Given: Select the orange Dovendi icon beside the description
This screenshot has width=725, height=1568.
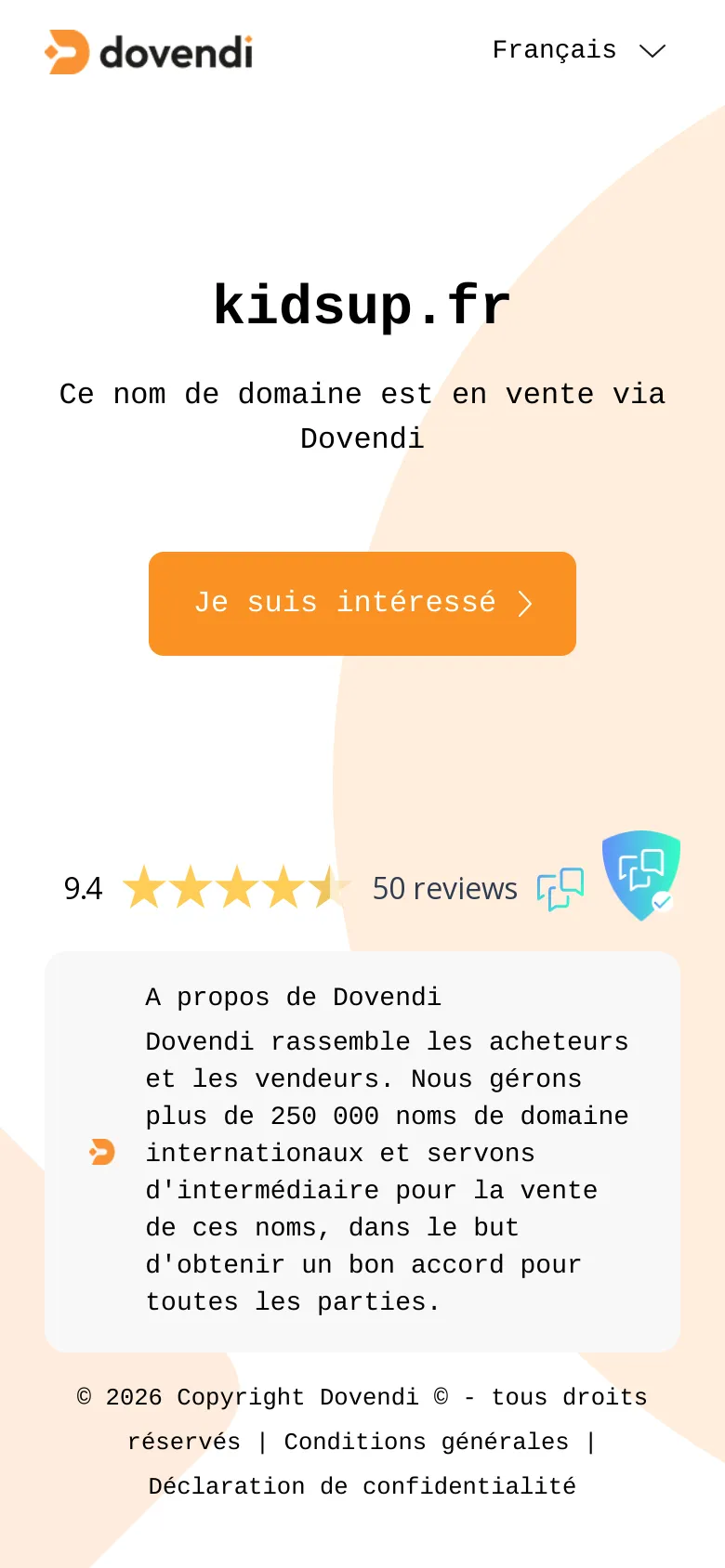Looking at the screenshot, I should coord(101,1152).
